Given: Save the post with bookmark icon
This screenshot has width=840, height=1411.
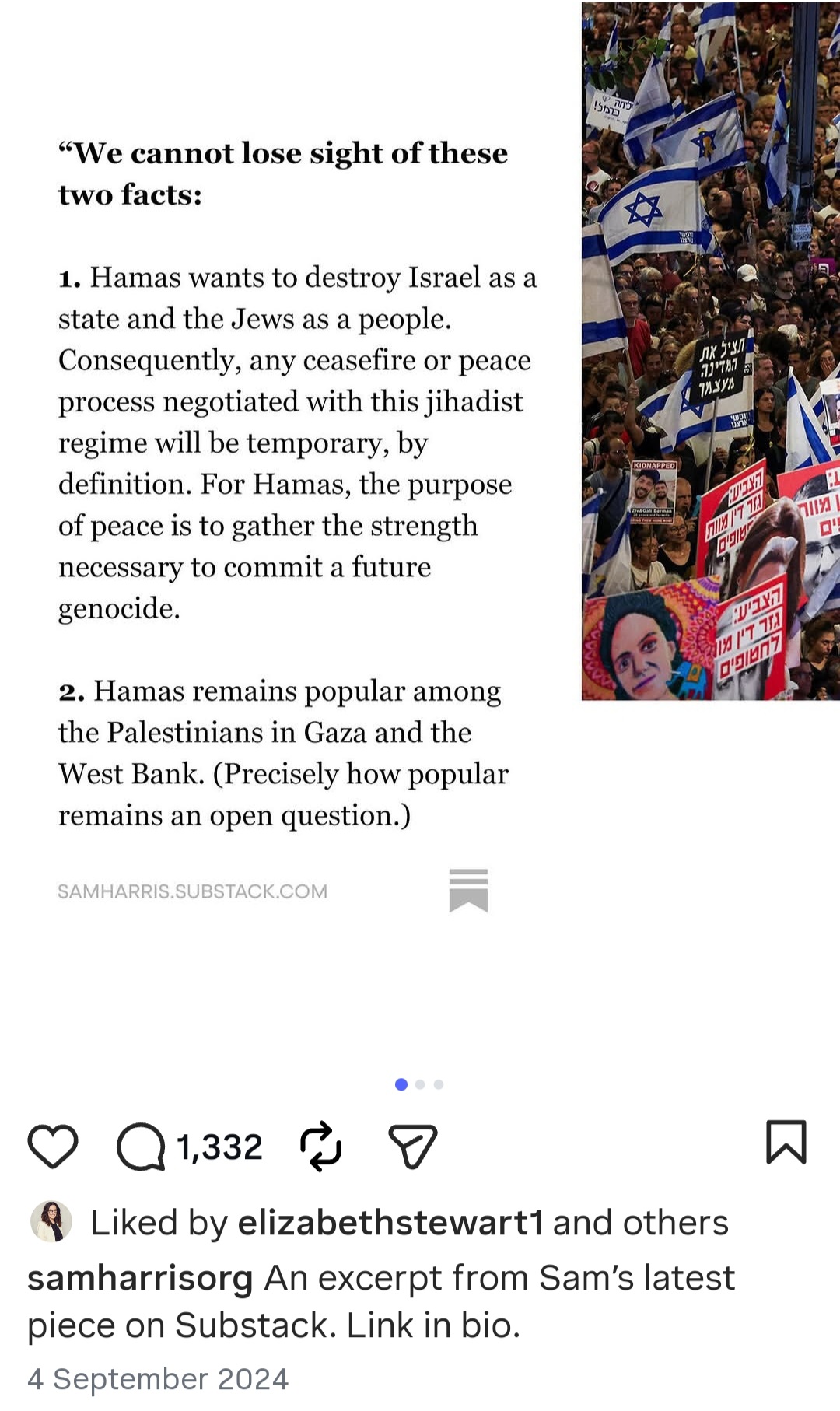Looking at the screenshot, I should coord(786,1142).
